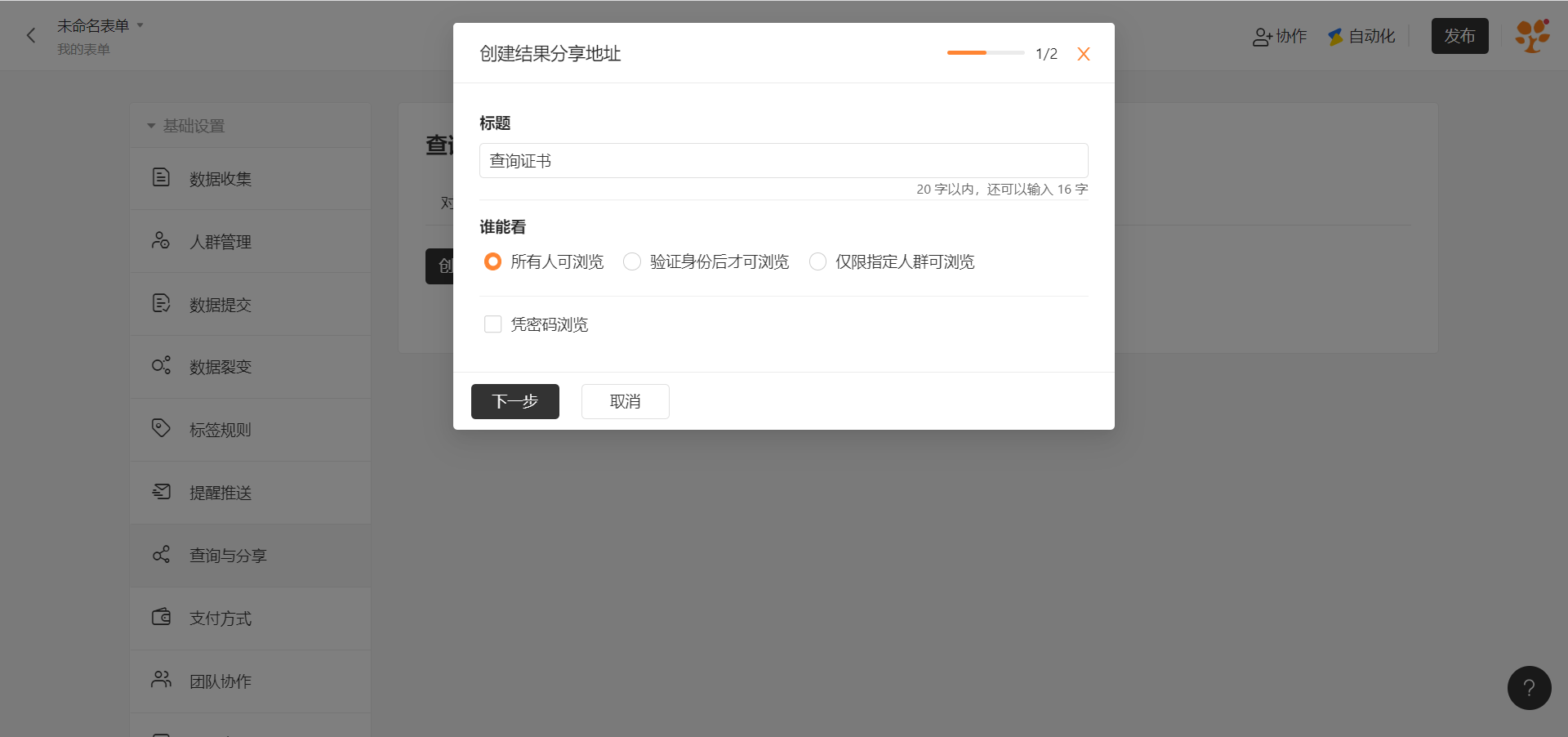
Task: Select 验证身份后才可浏览 option
Action: click(632, 261)
